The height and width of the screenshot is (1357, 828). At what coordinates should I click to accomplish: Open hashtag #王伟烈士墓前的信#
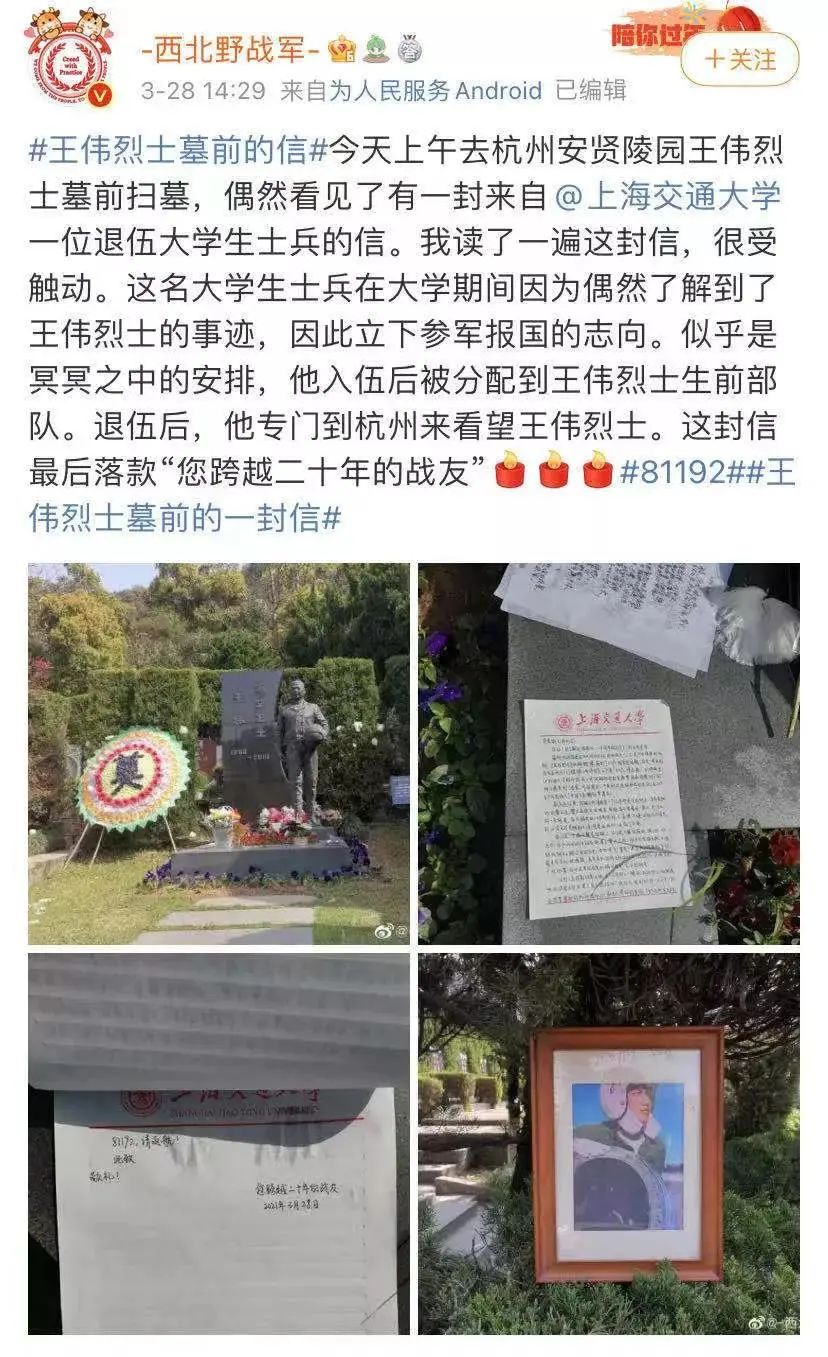tap(179, 152)
